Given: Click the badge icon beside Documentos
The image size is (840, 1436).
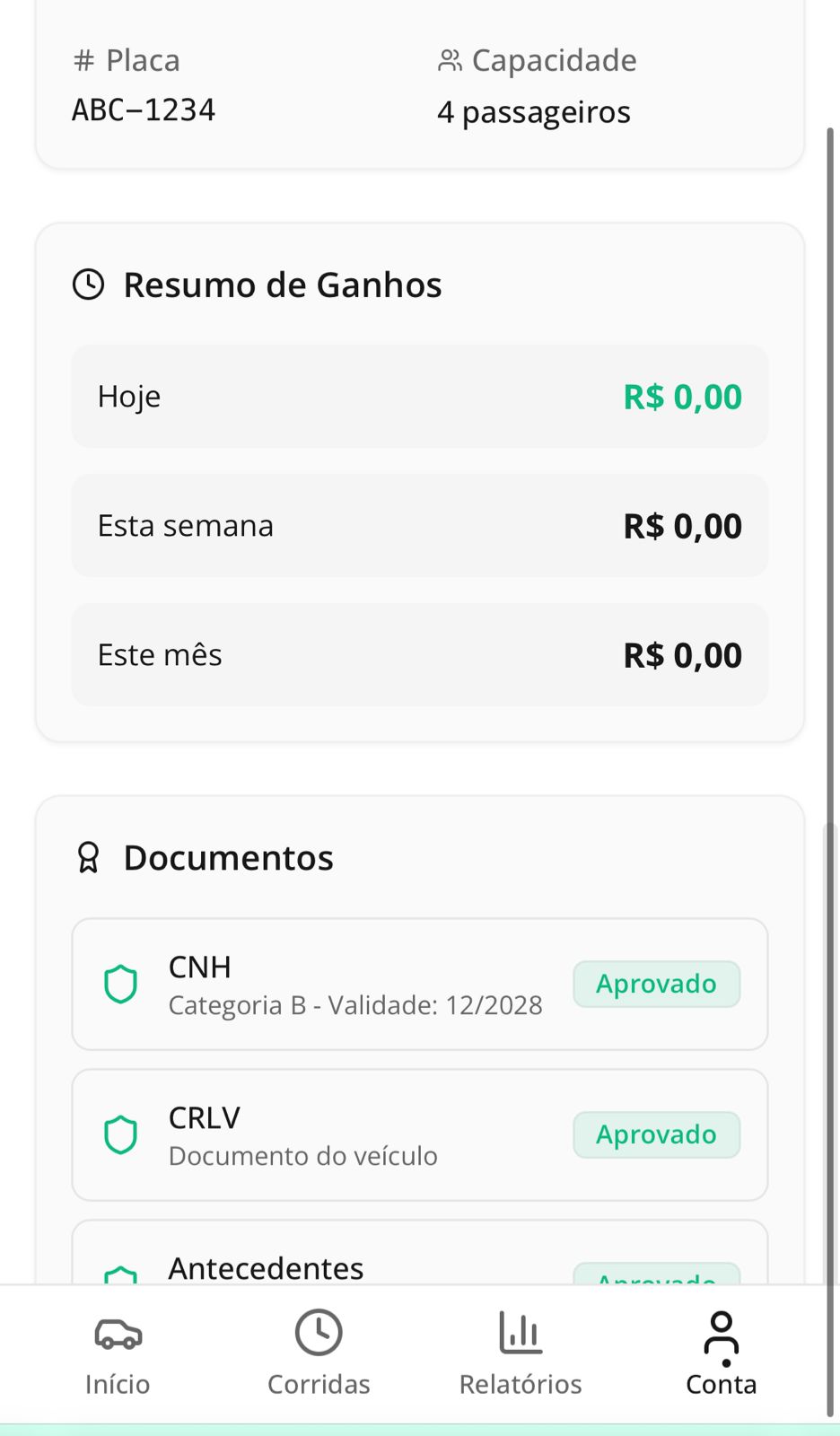Looking at the screenshot, I should (x=89, y=858).
